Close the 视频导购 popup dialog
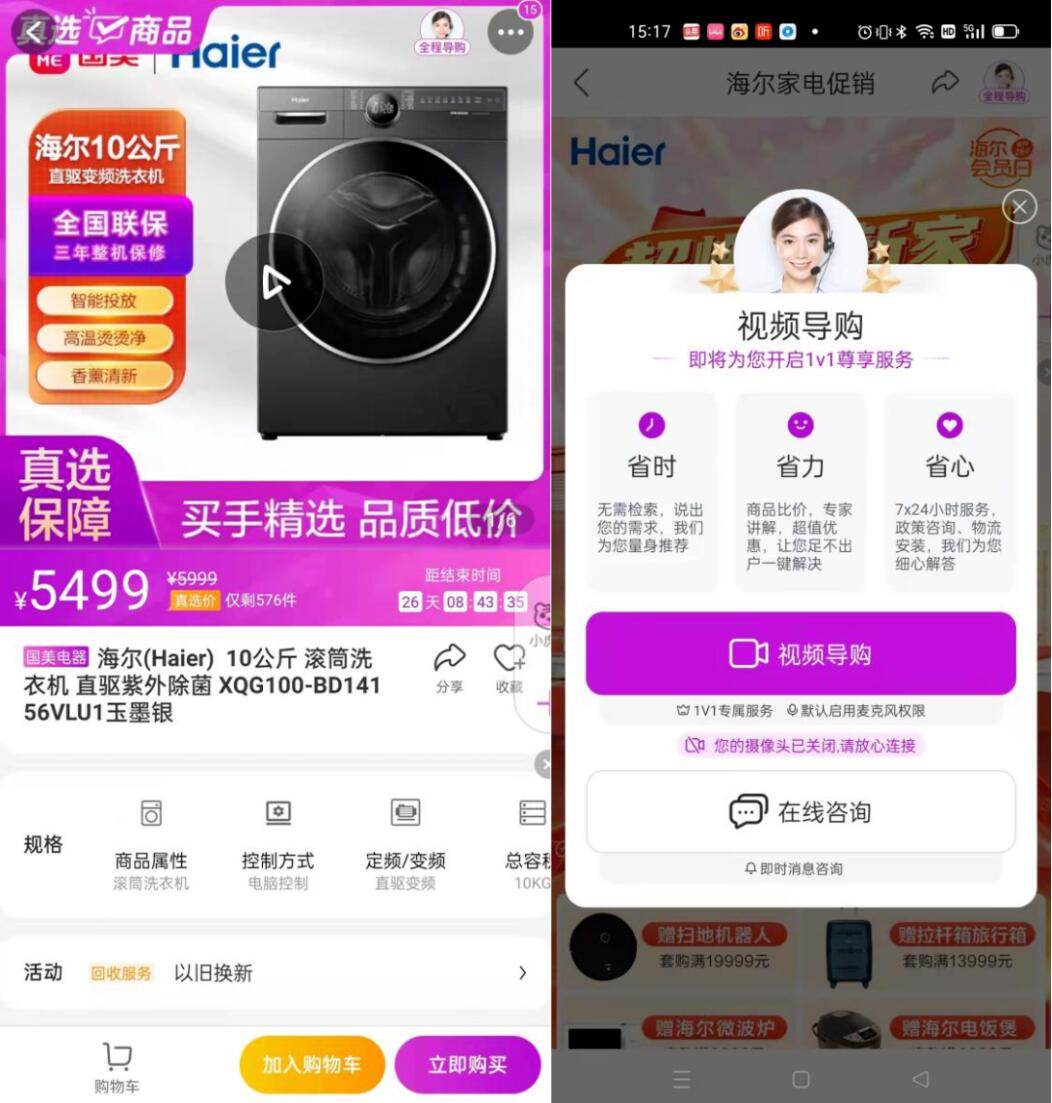This screenshot has height=1103, width=1052. click(1019, 207)
